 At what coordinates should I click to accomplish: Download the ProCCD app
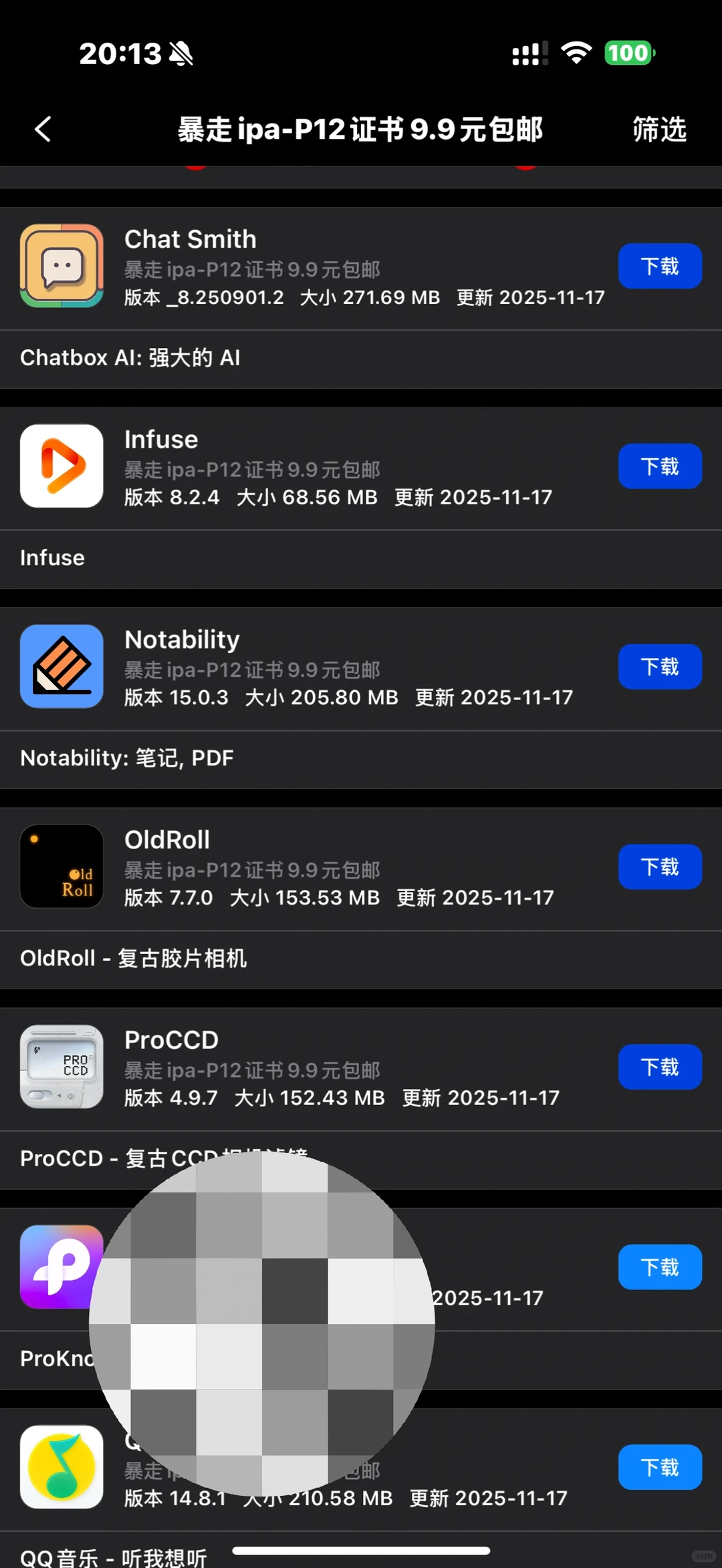[659, 1067]
